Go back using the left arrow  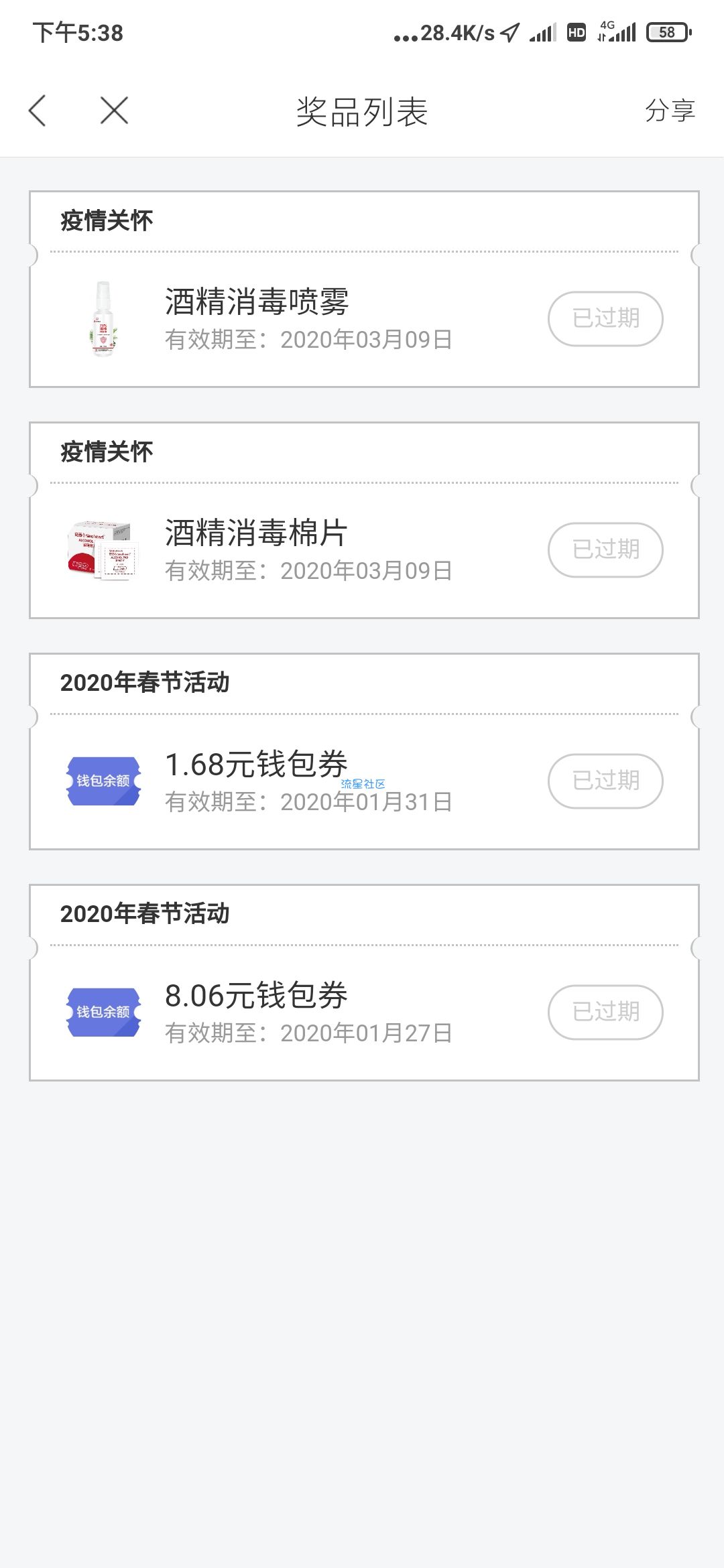(x=38, y=111)
